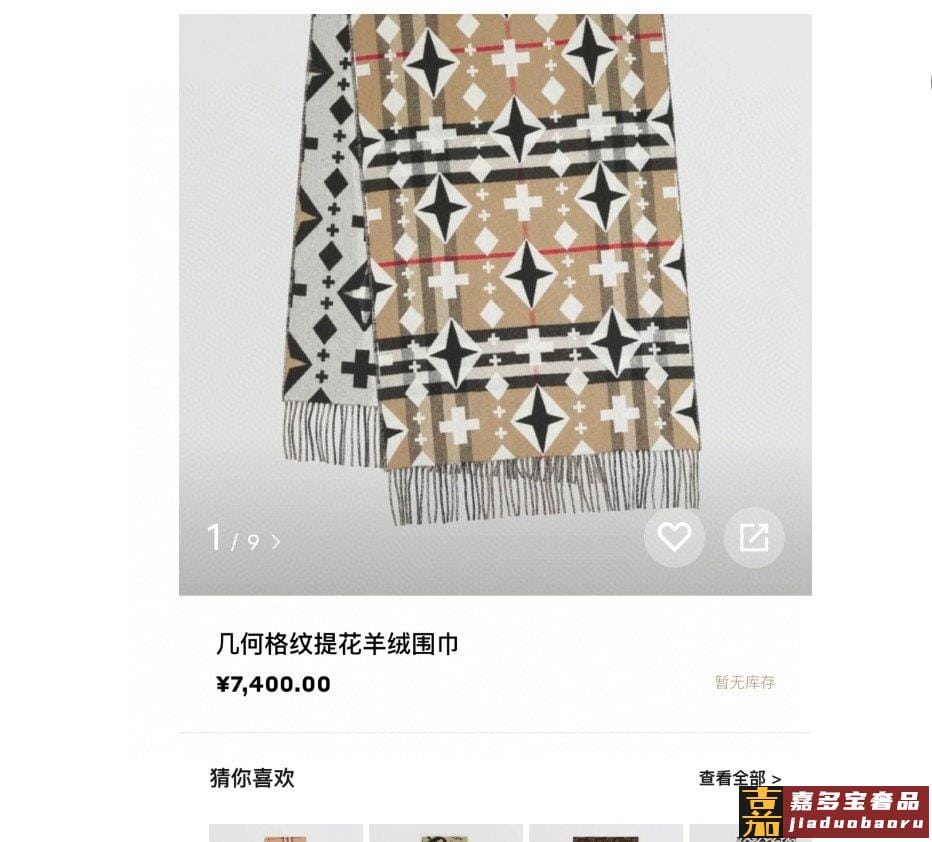The image size is (932, 842).
Task: Add the scarf to favorites with heart icon
Action: 674,538
